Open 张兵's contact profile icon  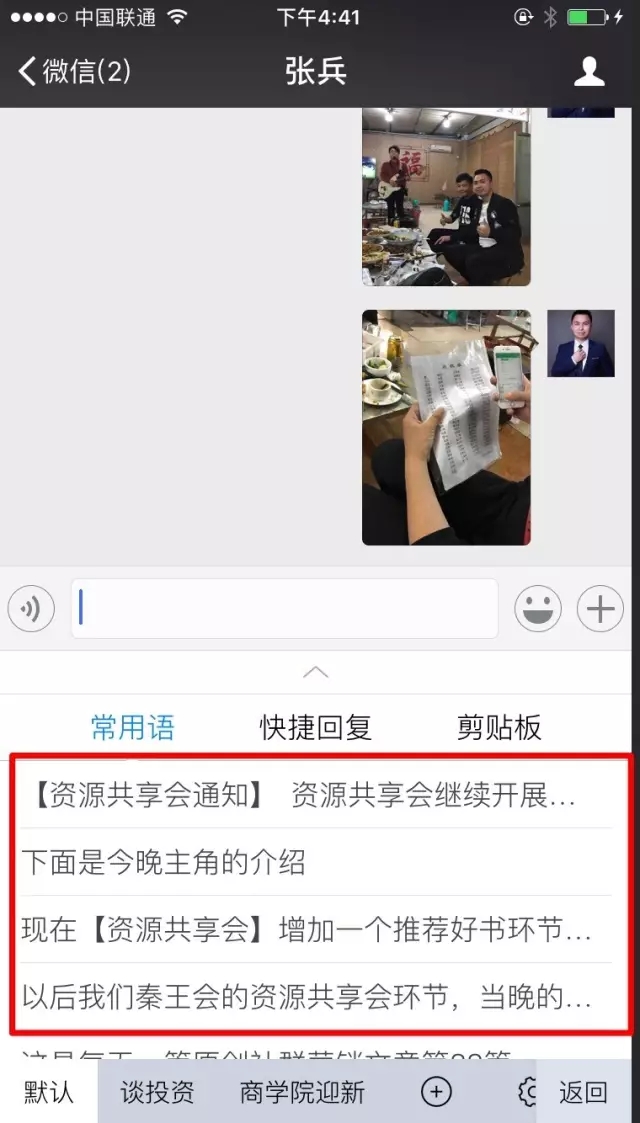click(x=589, y=72)
